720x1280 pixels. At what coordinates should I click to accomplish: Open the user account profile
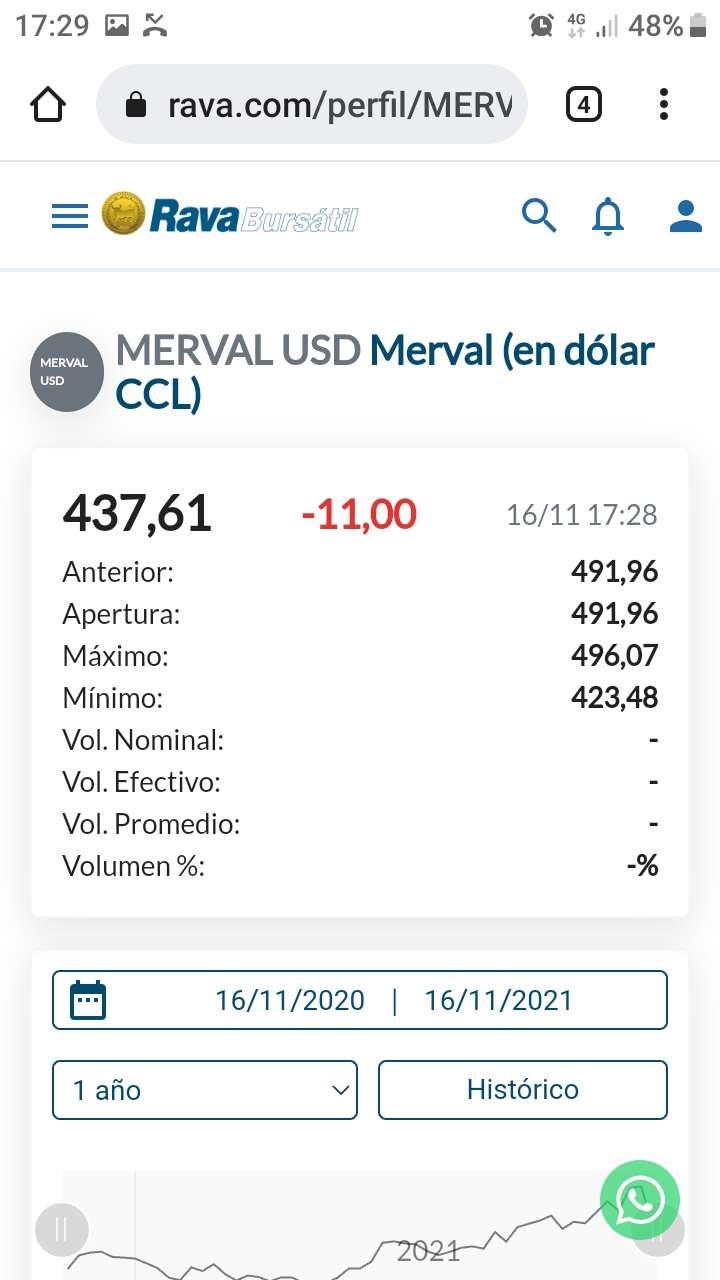coord(685,216)
